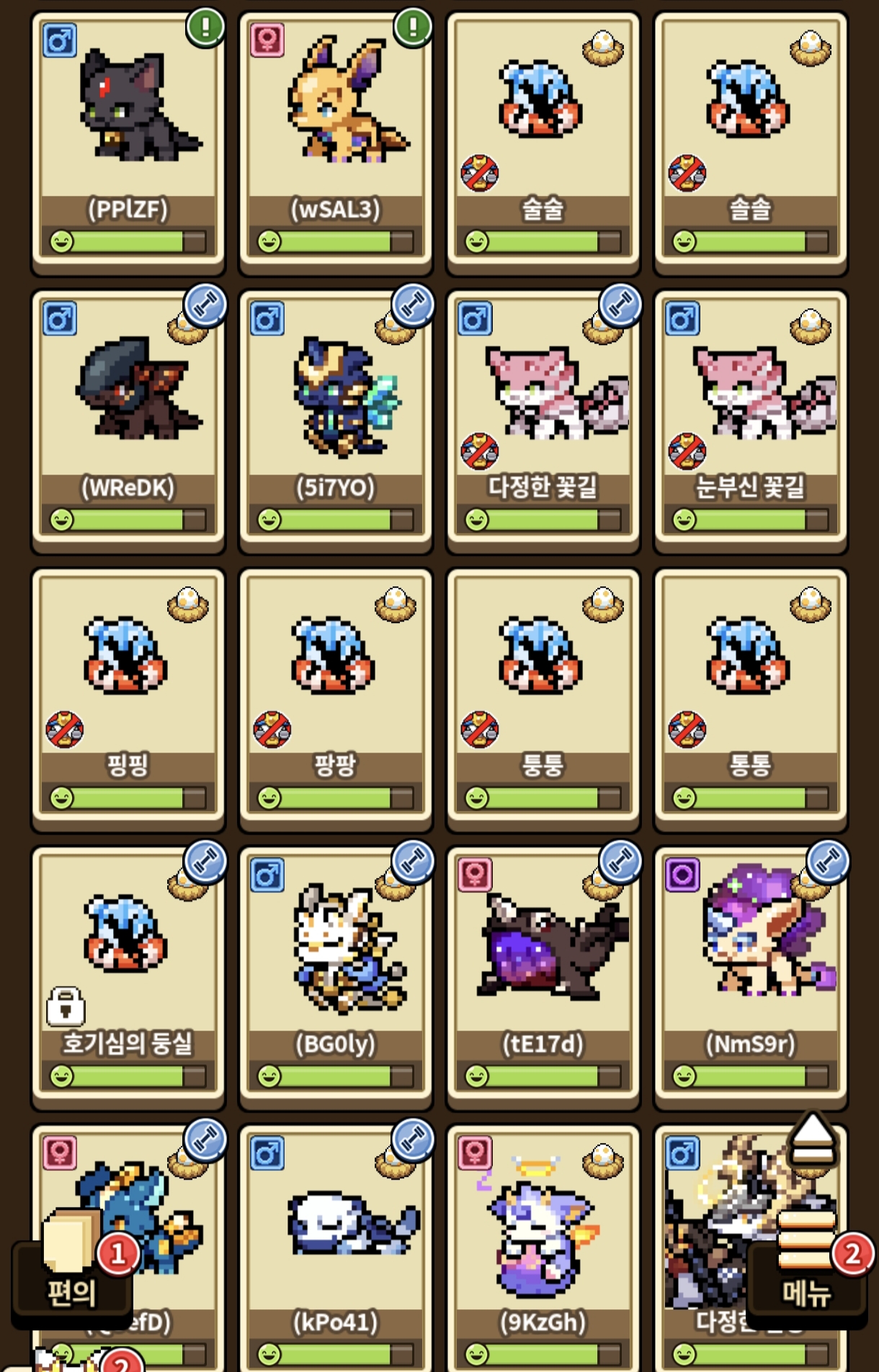Open the galaxy creature card (tE17d)
Image resolution: width=879 pixels, height=1372 pixels.
(543, 977)
